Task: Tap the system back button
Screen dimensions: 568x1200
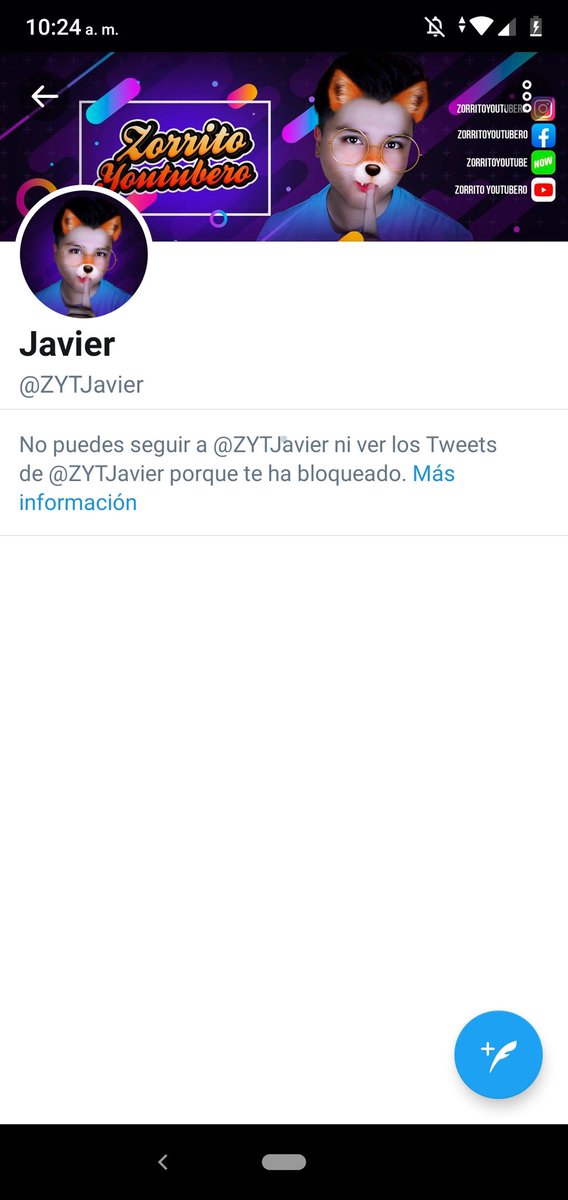Action: [x=163, y=1162]
